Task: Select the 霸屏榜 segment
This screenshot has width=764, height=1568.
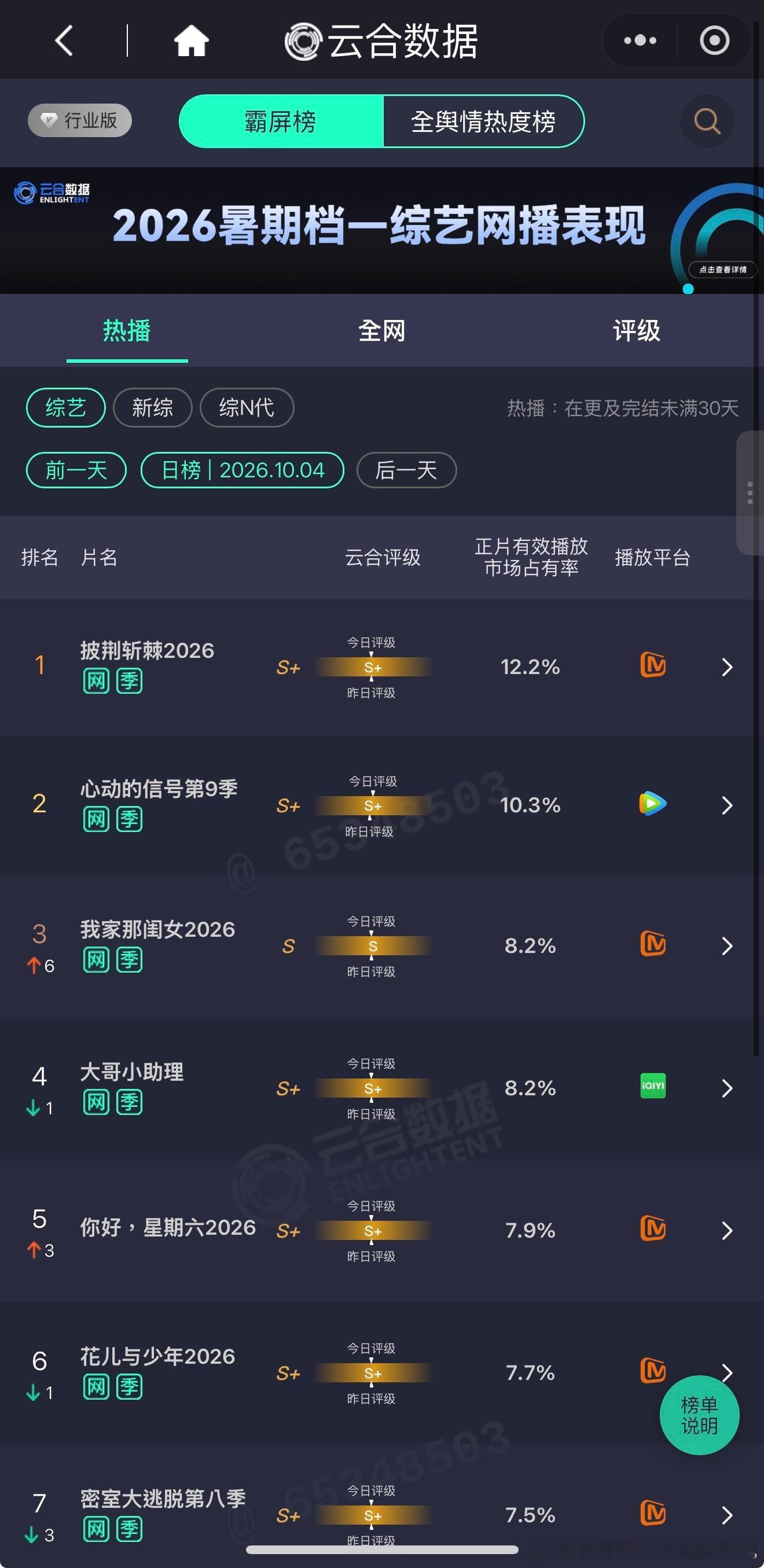Action: pos(281,121)
